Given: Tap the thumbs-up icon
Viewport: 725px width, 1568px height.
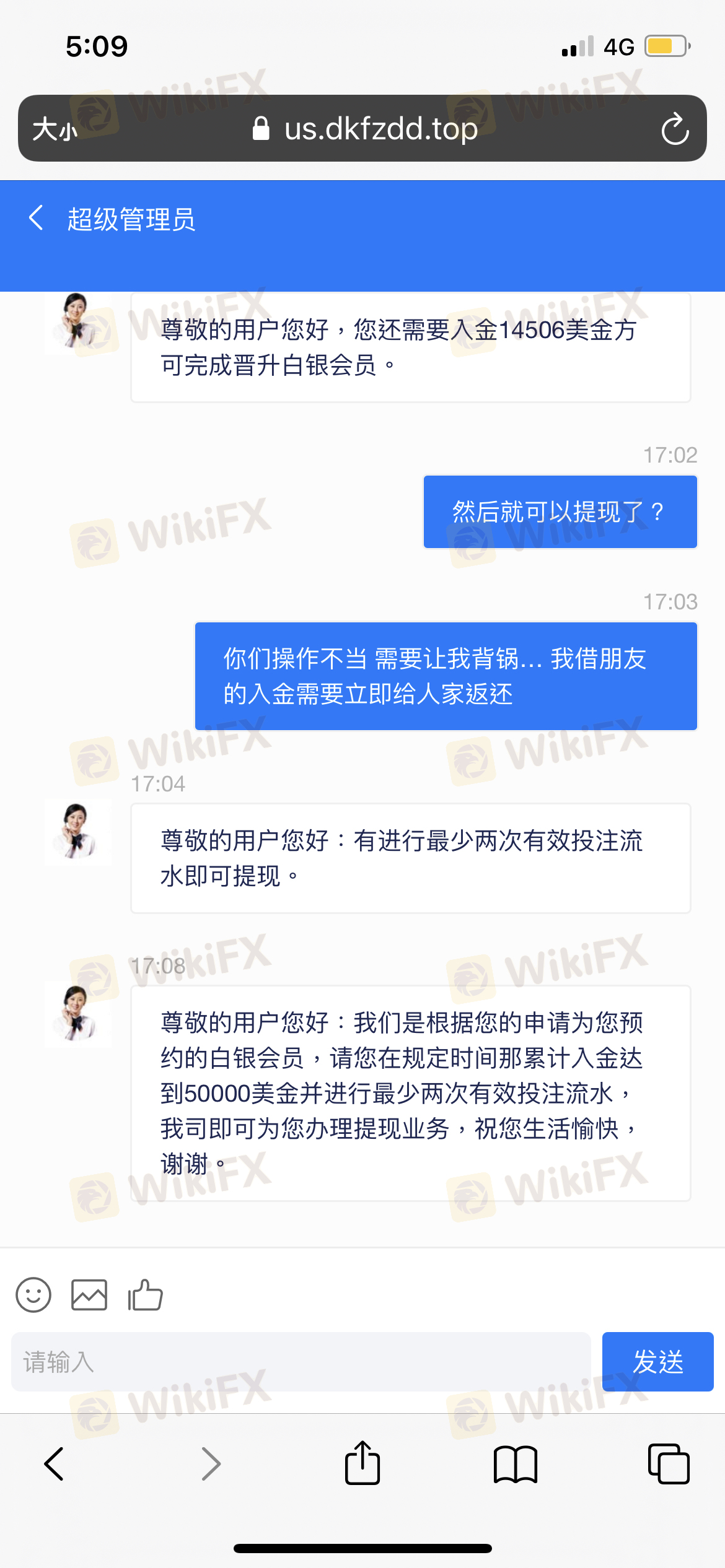Looking at the screenshot, I should (x=145, y=1295).
